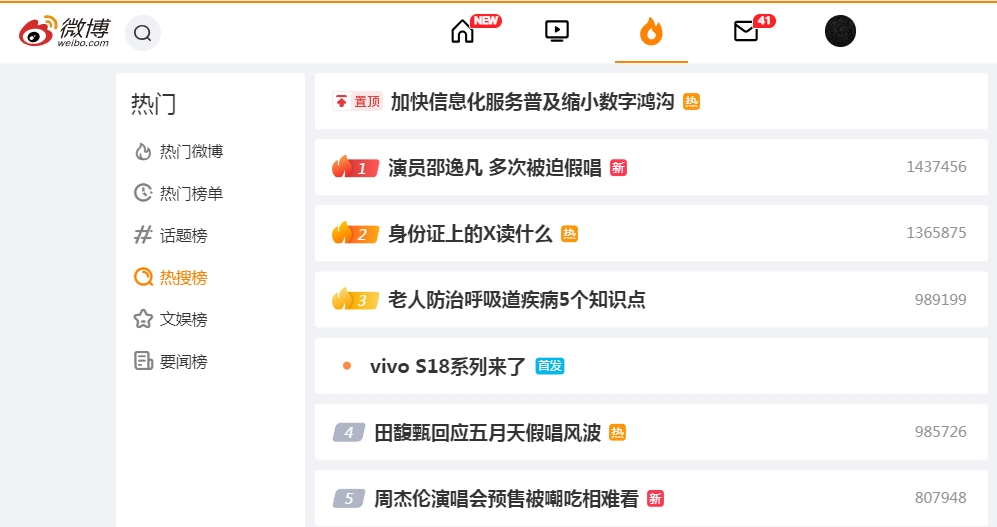Tap the Weibo logo
Image resolution: width=997 pixels, height=527 pixels.
[x=64, y=32]
